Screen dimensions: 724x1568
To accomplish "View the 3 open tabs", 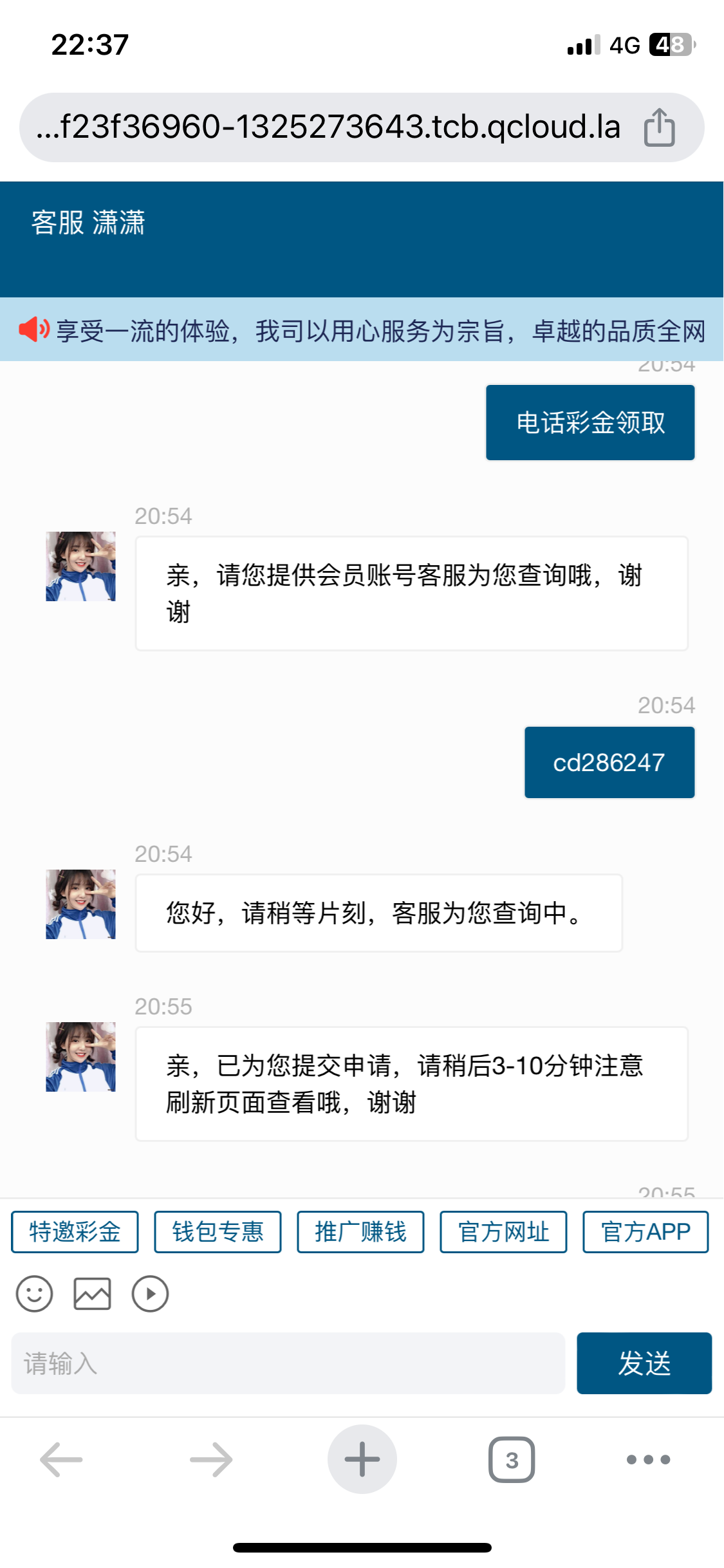I will point(512,1460).
